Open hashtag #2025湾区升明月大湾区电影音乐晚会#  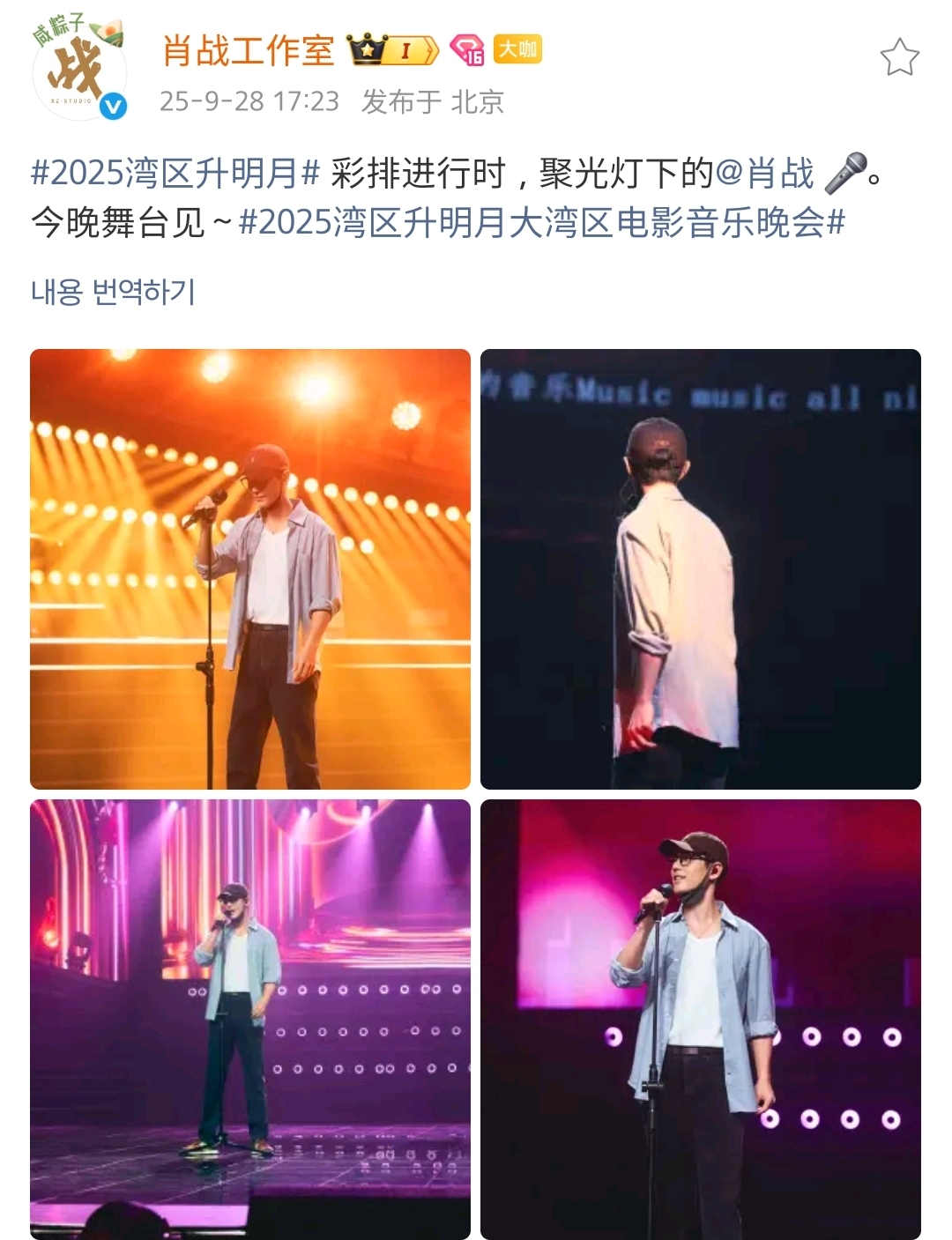click(541, 222)
